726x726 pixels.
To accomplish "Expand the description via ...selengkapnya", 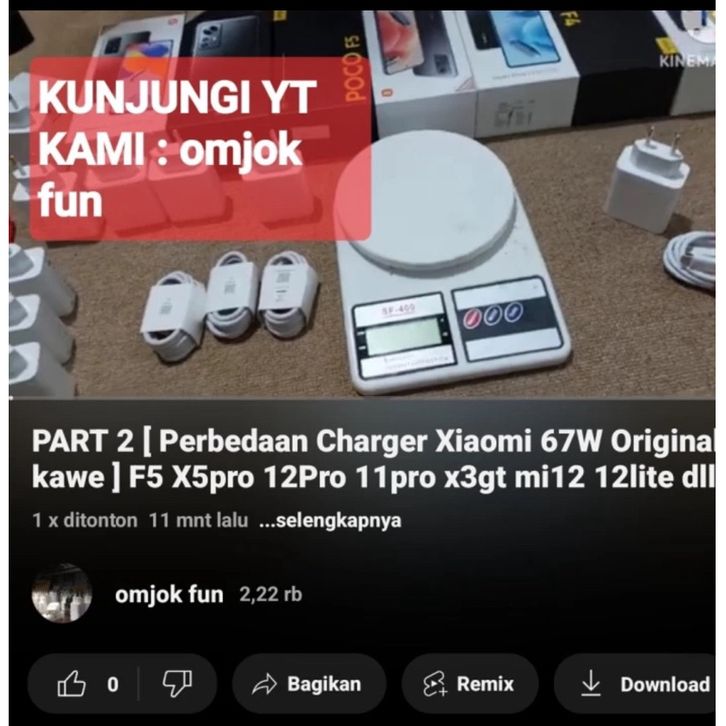I will (330, 521).
